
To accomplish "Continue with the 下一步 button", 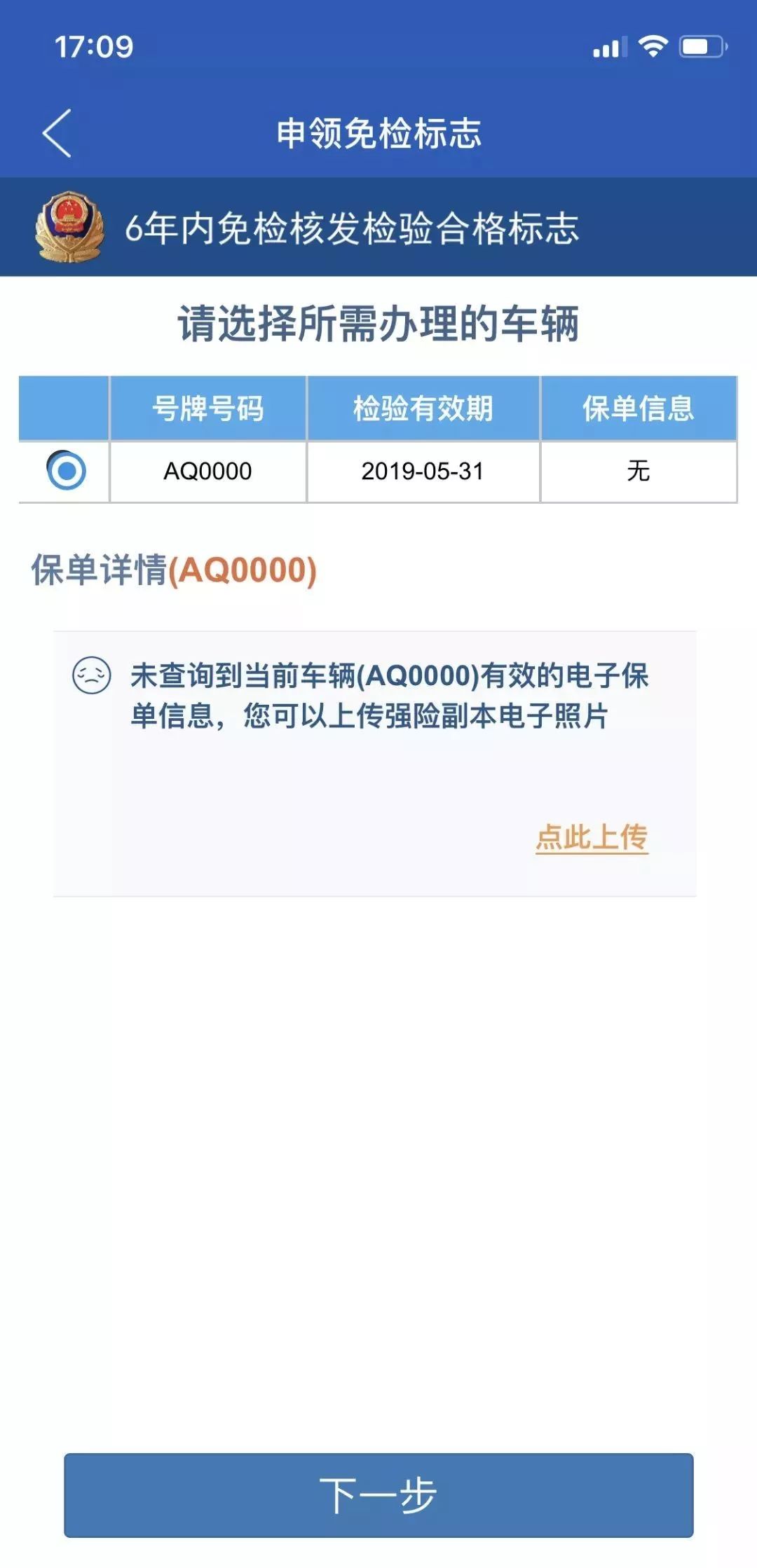I will pos(378,1495).
